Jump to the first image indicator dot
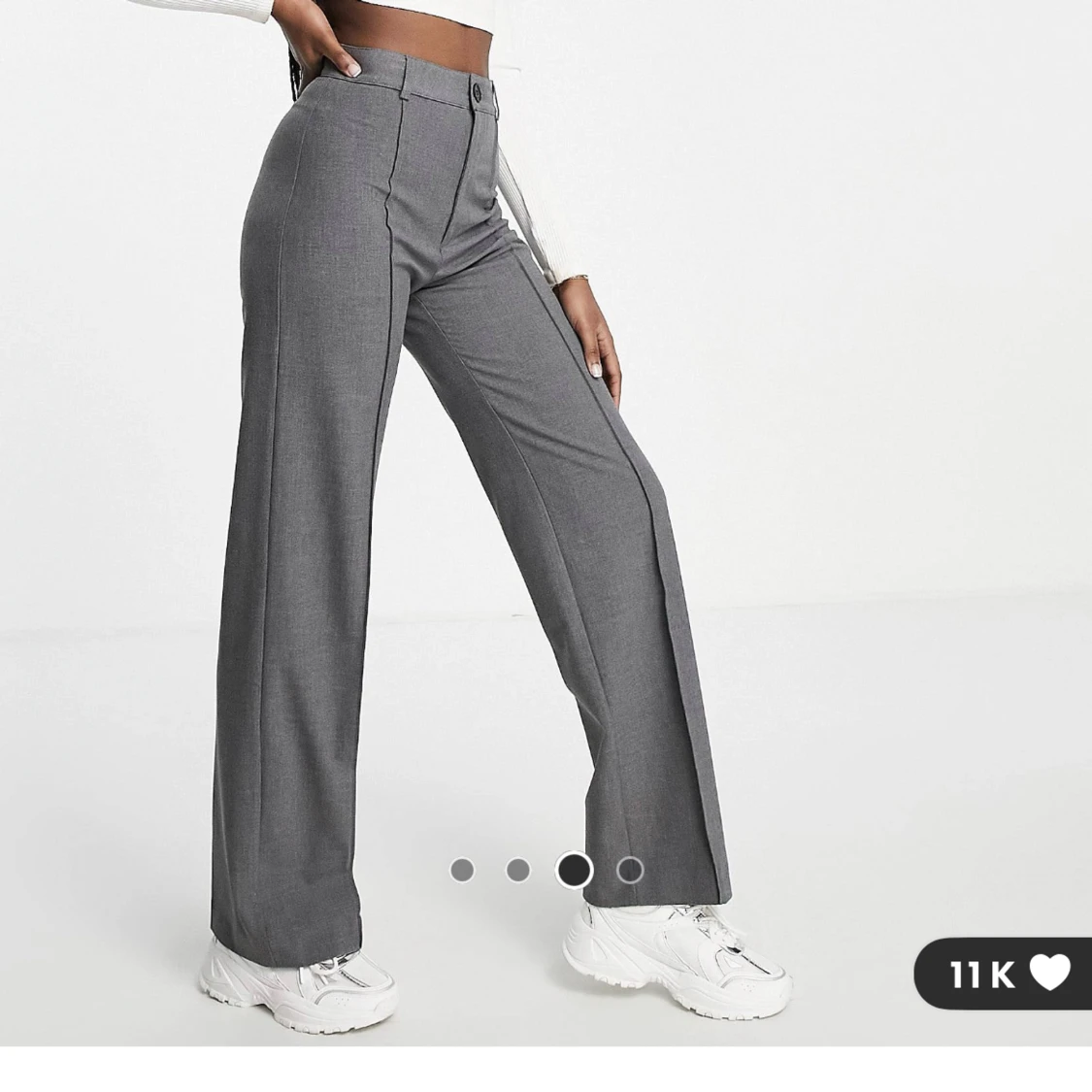Viewport: 1092px width, 1092px height. coord(462,870)
